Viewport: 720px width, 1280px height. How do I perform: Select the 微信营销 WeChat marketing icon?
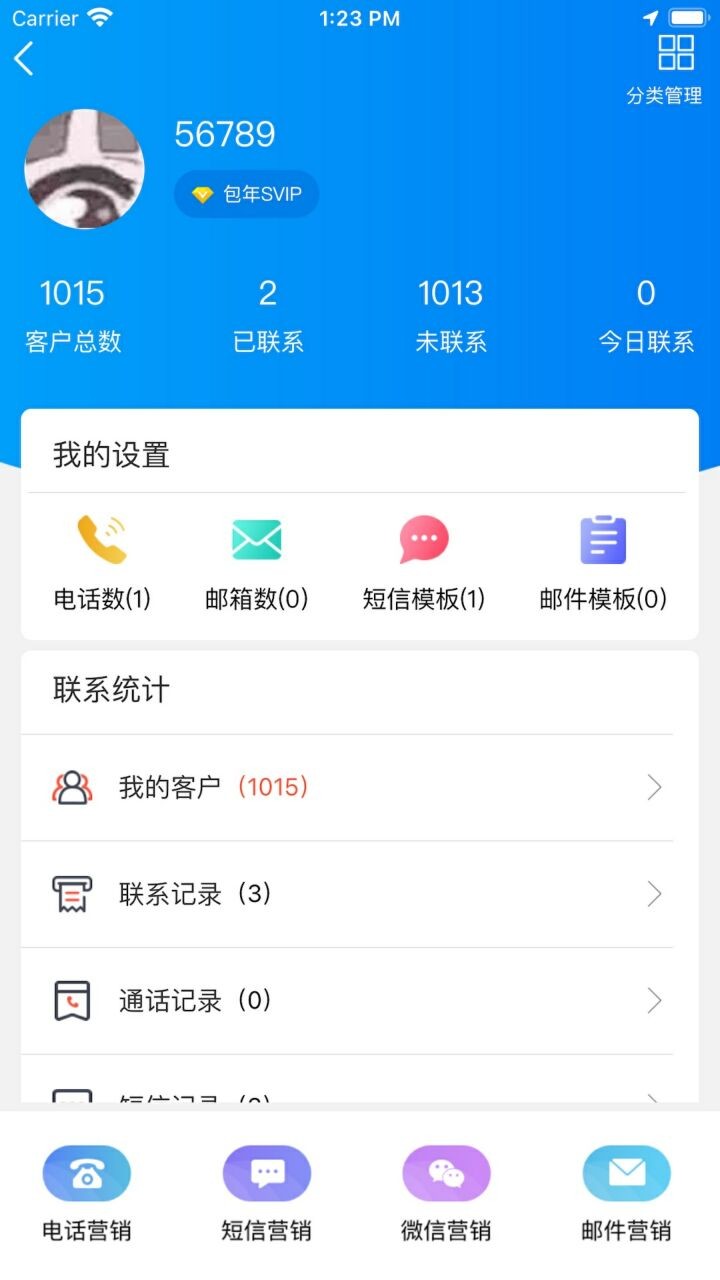(446, 1172)
